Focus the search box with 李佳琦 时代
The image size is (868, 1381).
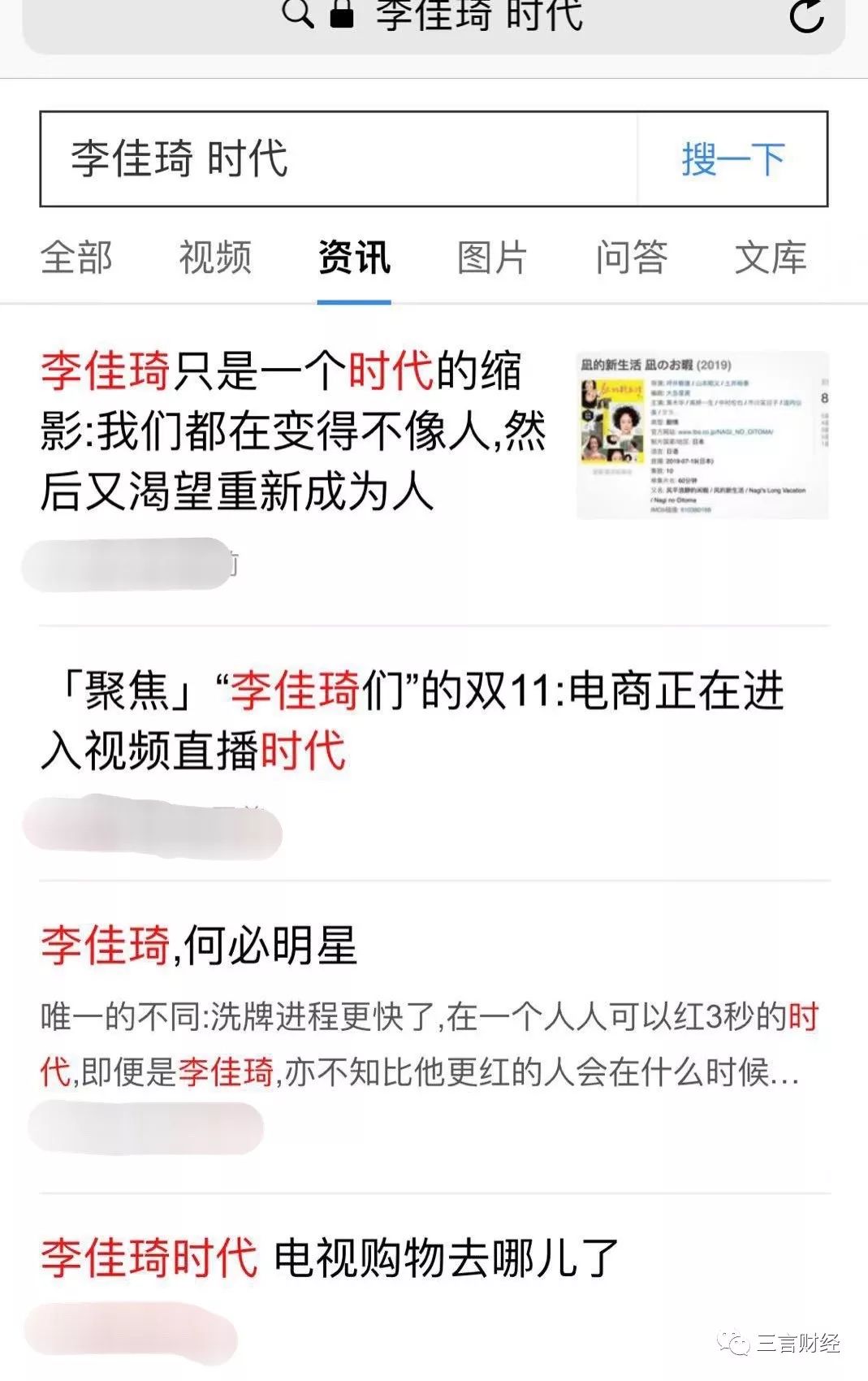(337, 158)
